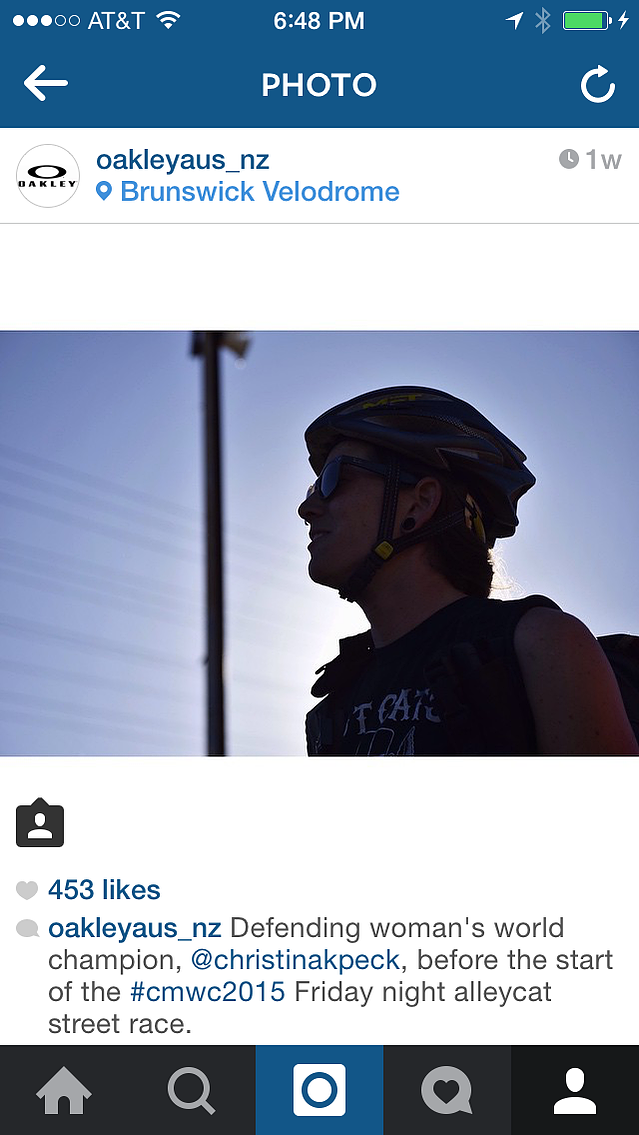The width and height of the screenshot is (639, 1135).
Task: Go back using the arrow
Action: coord(46,84)
